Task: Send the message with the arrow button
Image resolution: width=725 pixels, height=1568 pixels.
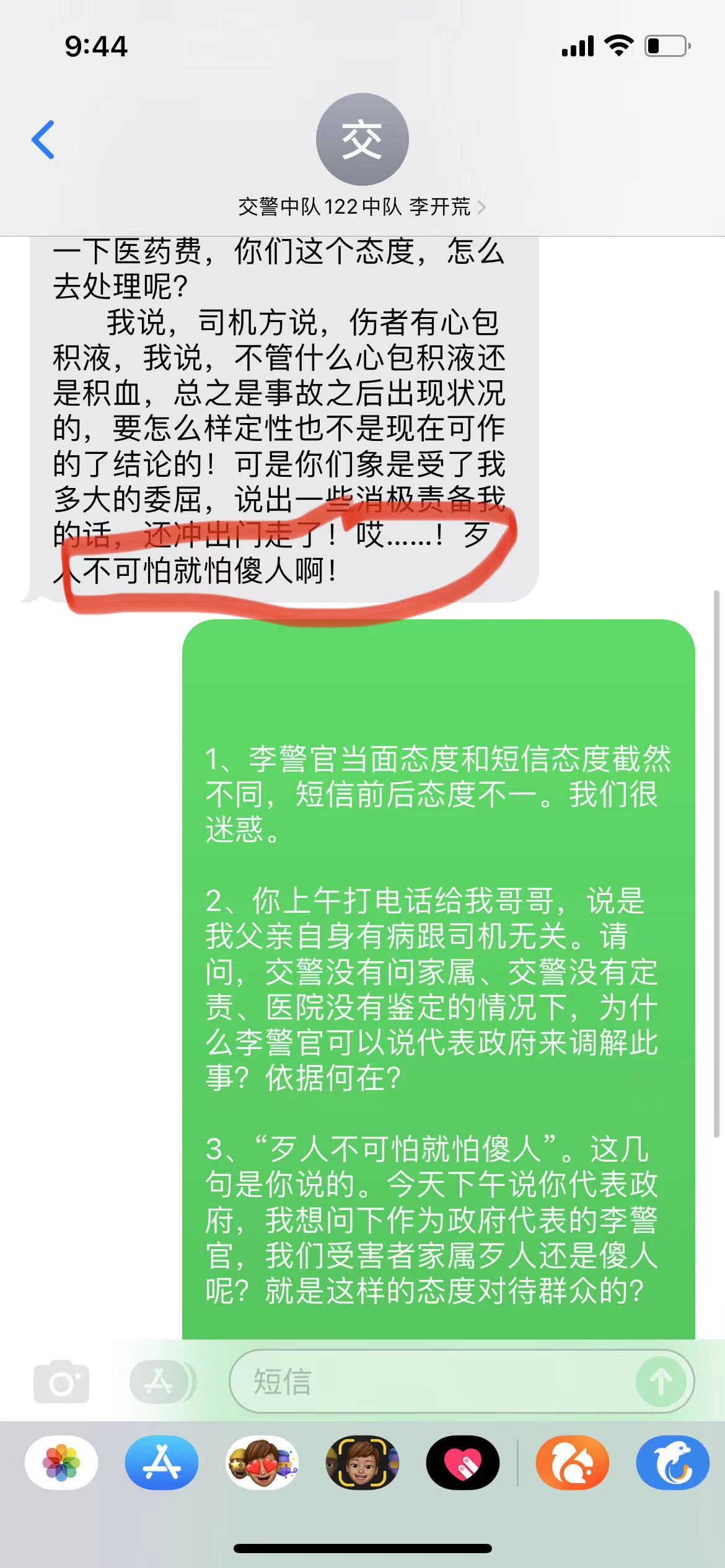Action: [x=661, y=1382]
